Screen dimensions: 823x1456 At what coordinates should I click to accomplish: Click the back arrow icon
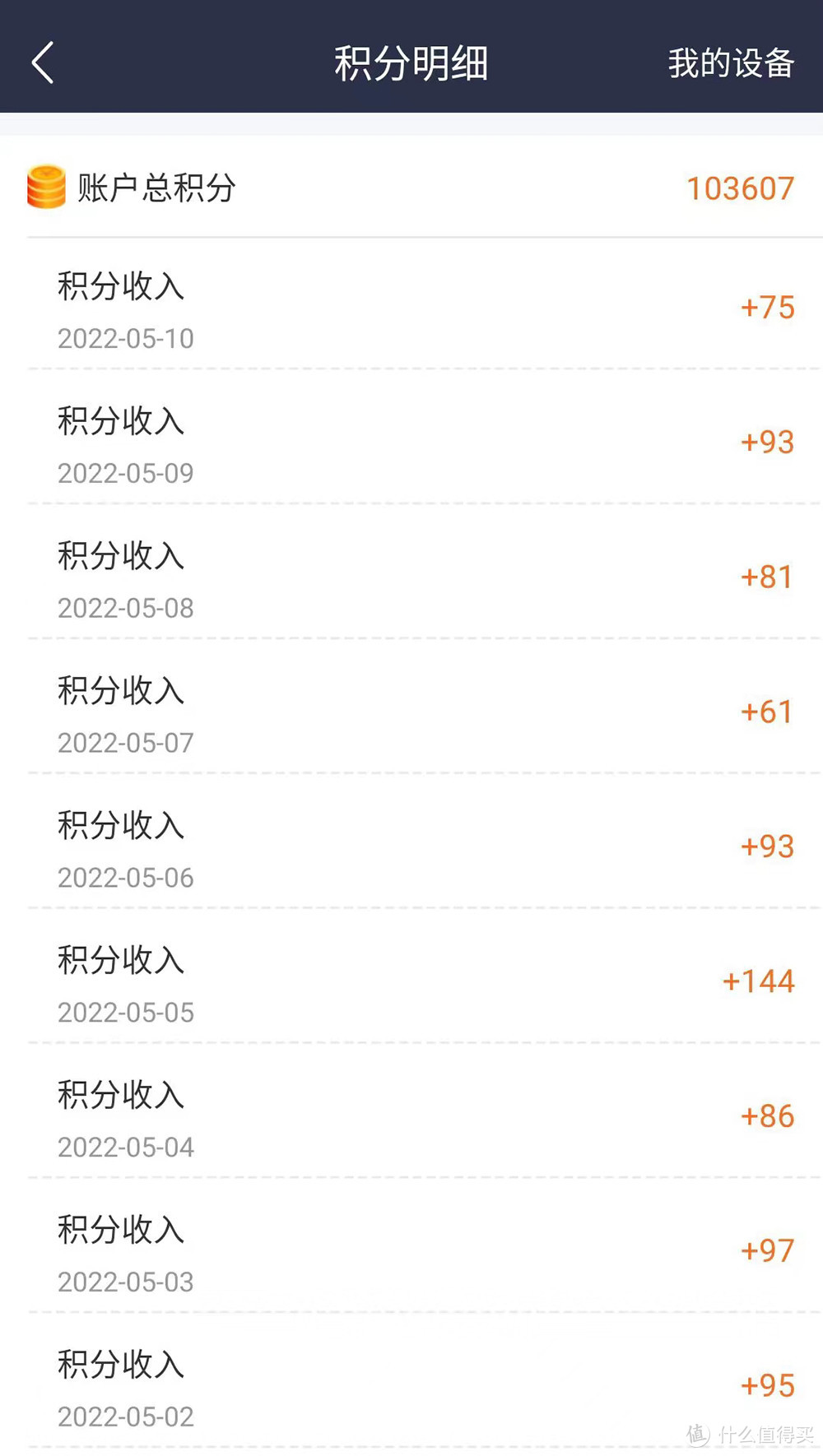(43, 61)
